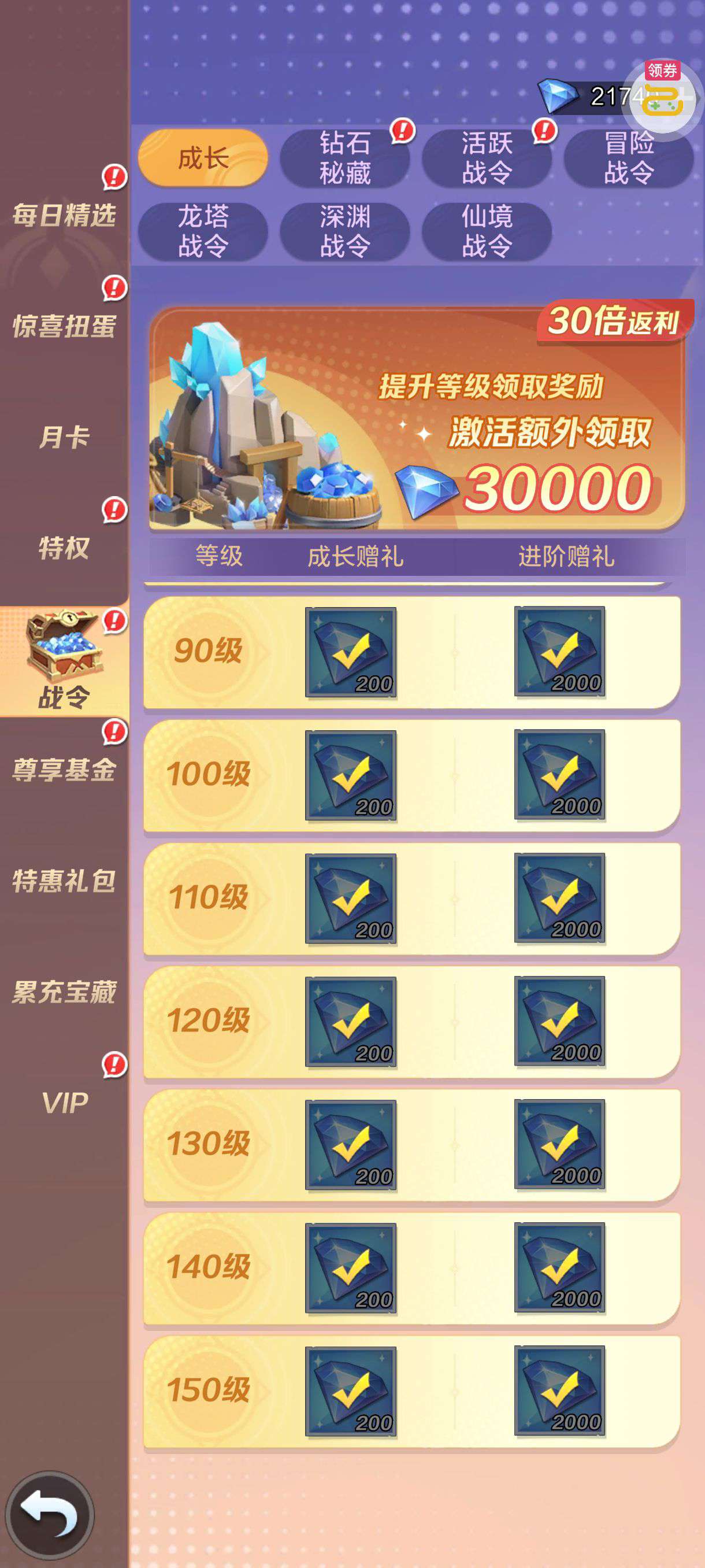
Task: Tap the back arrow button
Action: coord(50,1514)
